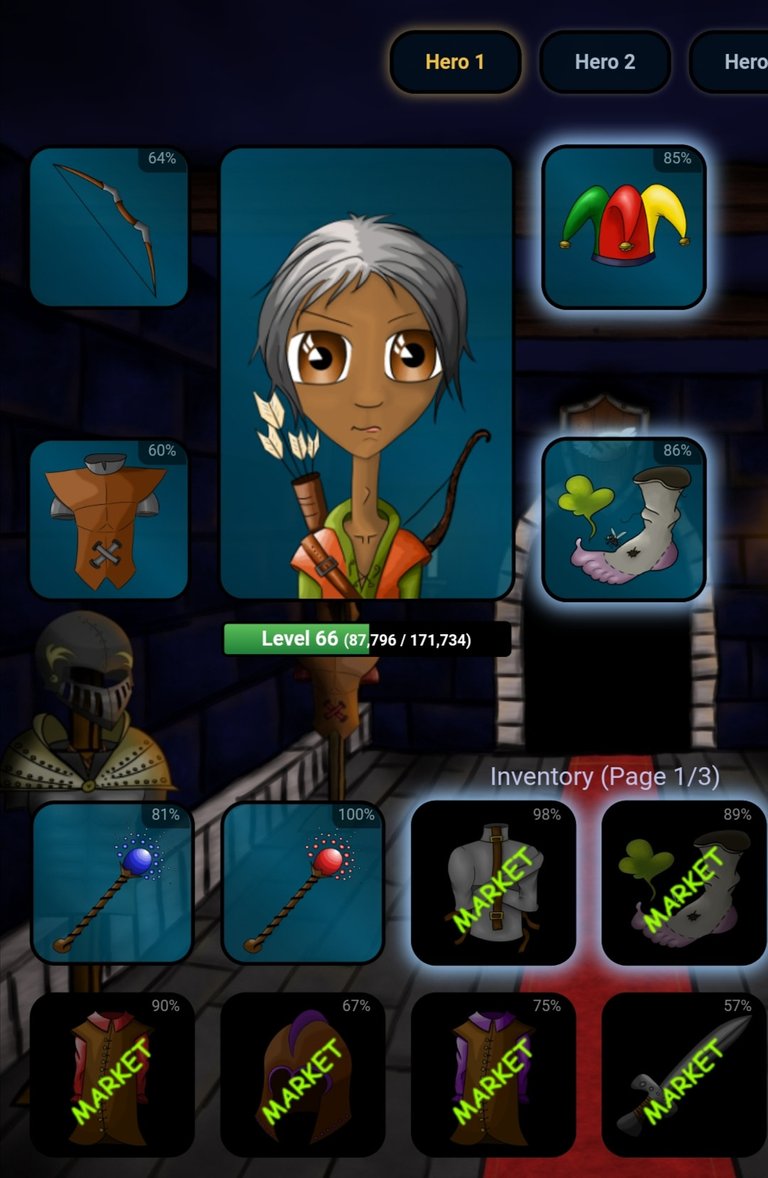The height and width of the screenshot is (1178, 768).
Task: Select the market sword item at 57%
Action: tap(683, 1075)
